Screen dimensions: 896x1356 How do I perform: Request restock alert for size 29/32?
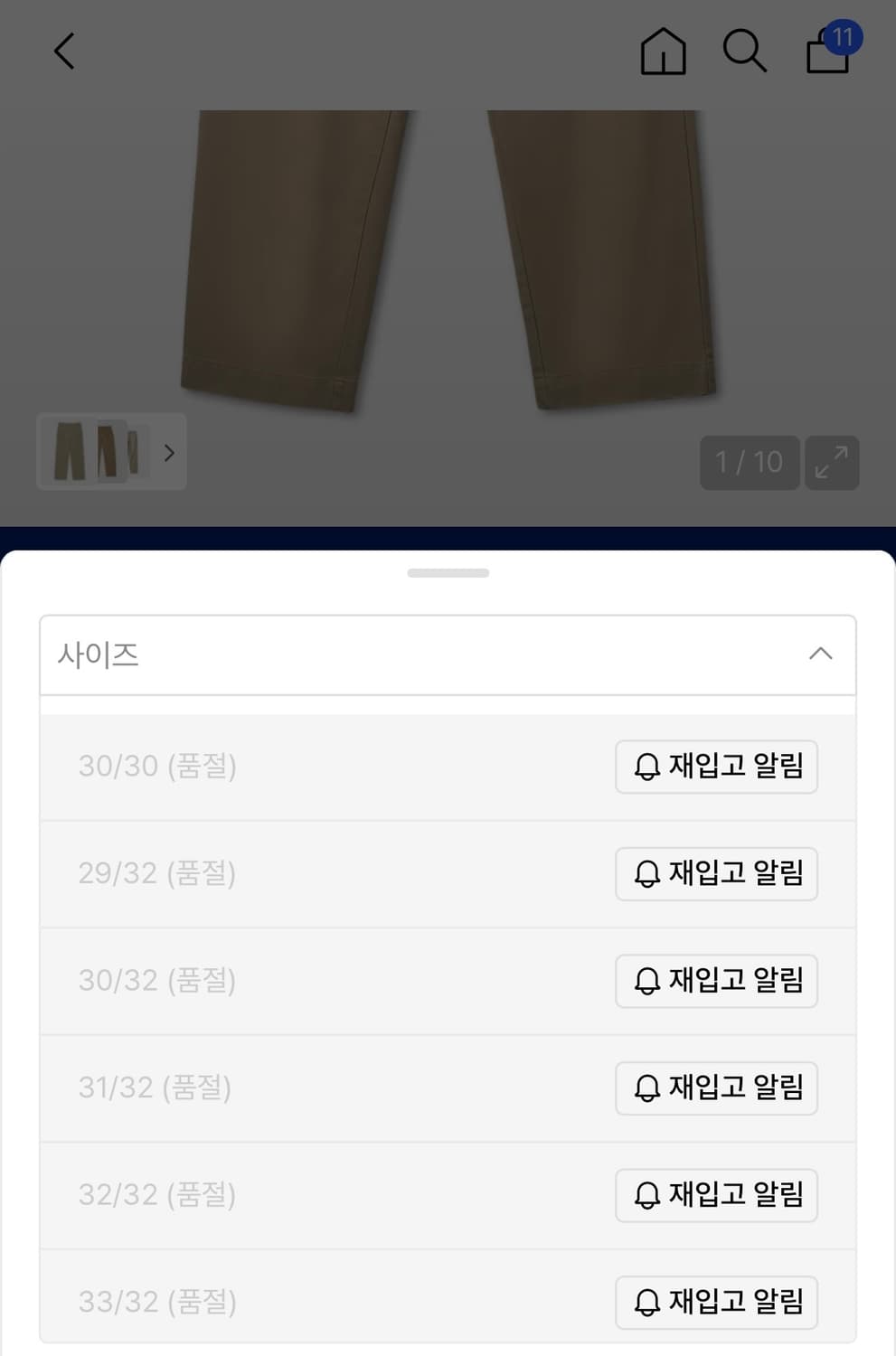click(x=716, y=874)
